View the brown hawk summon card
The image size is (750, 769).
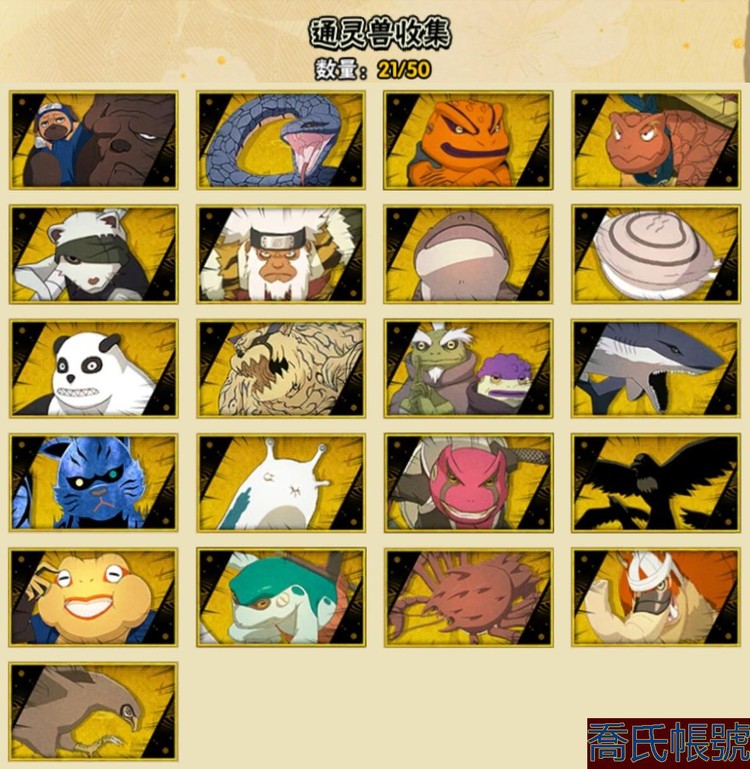tap(94, 711)
